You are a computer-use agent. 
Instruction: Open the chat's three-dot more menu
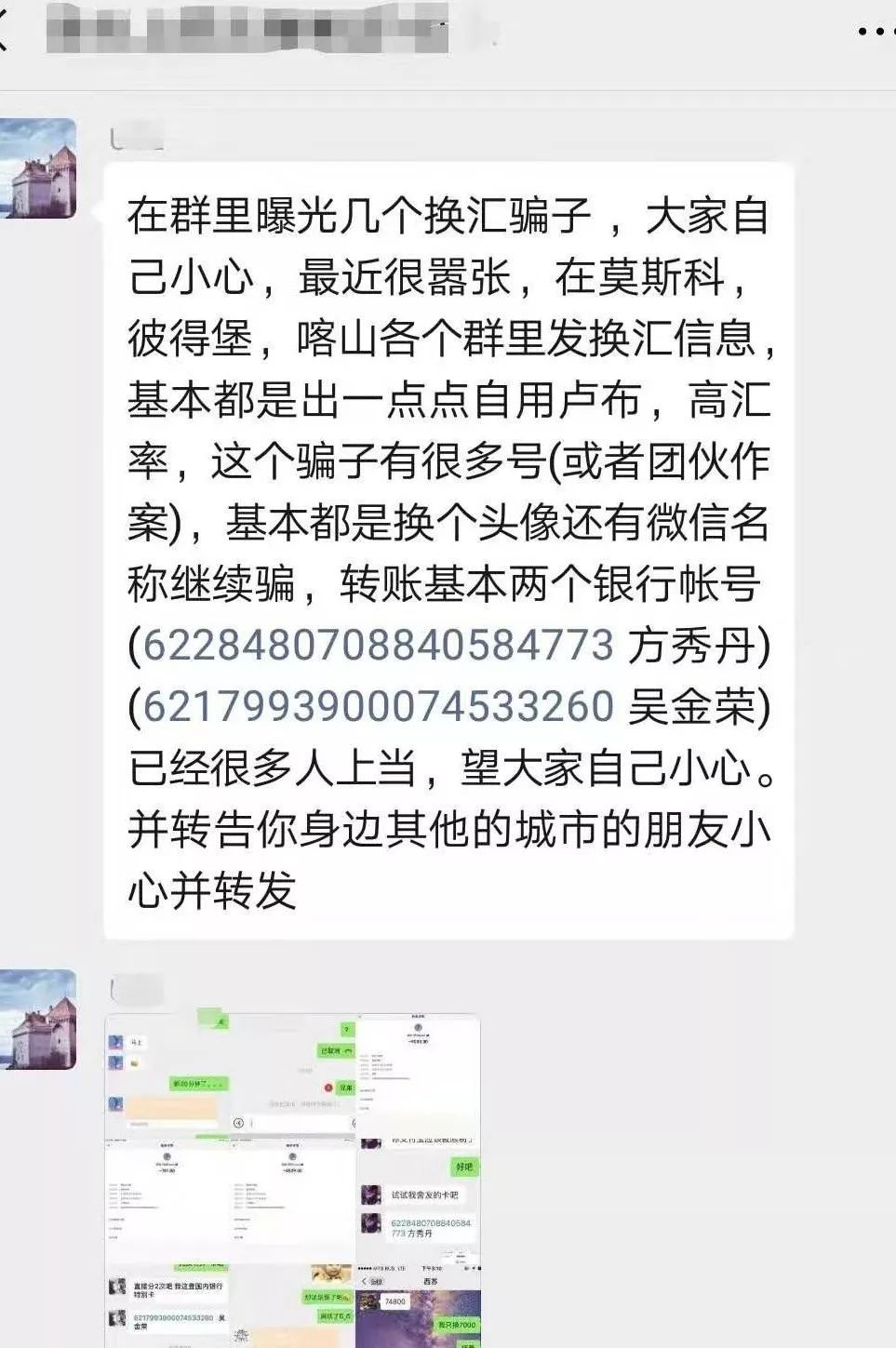[x=876, y=31]
